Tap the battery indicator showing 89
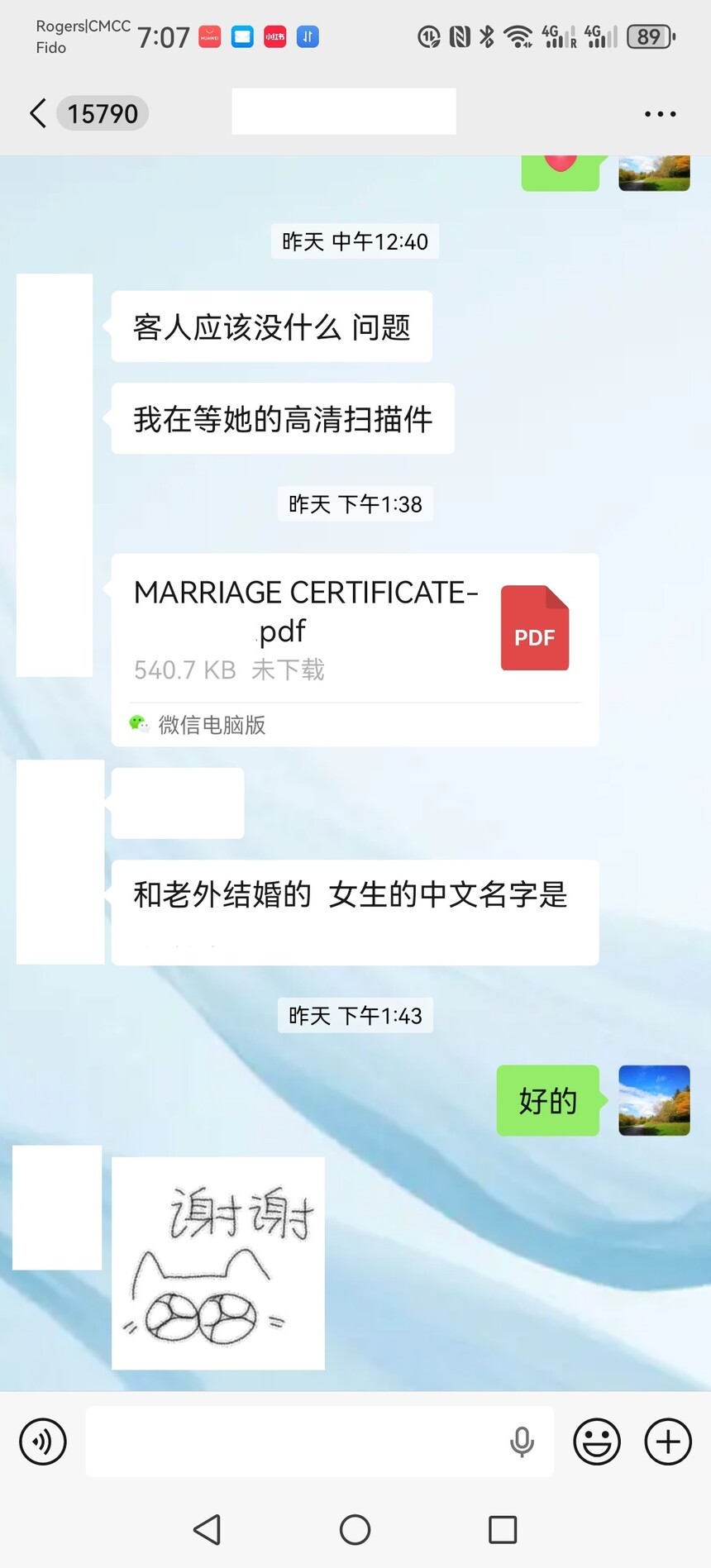 click(650, 36)
